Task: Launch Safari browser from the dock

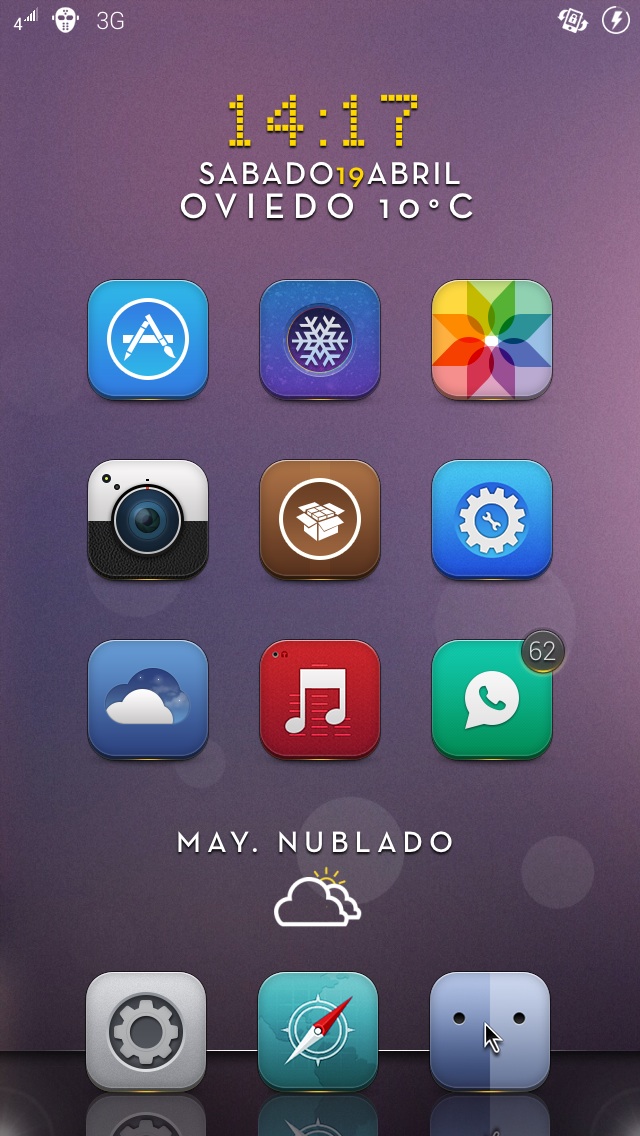Action: (318, 1030)
